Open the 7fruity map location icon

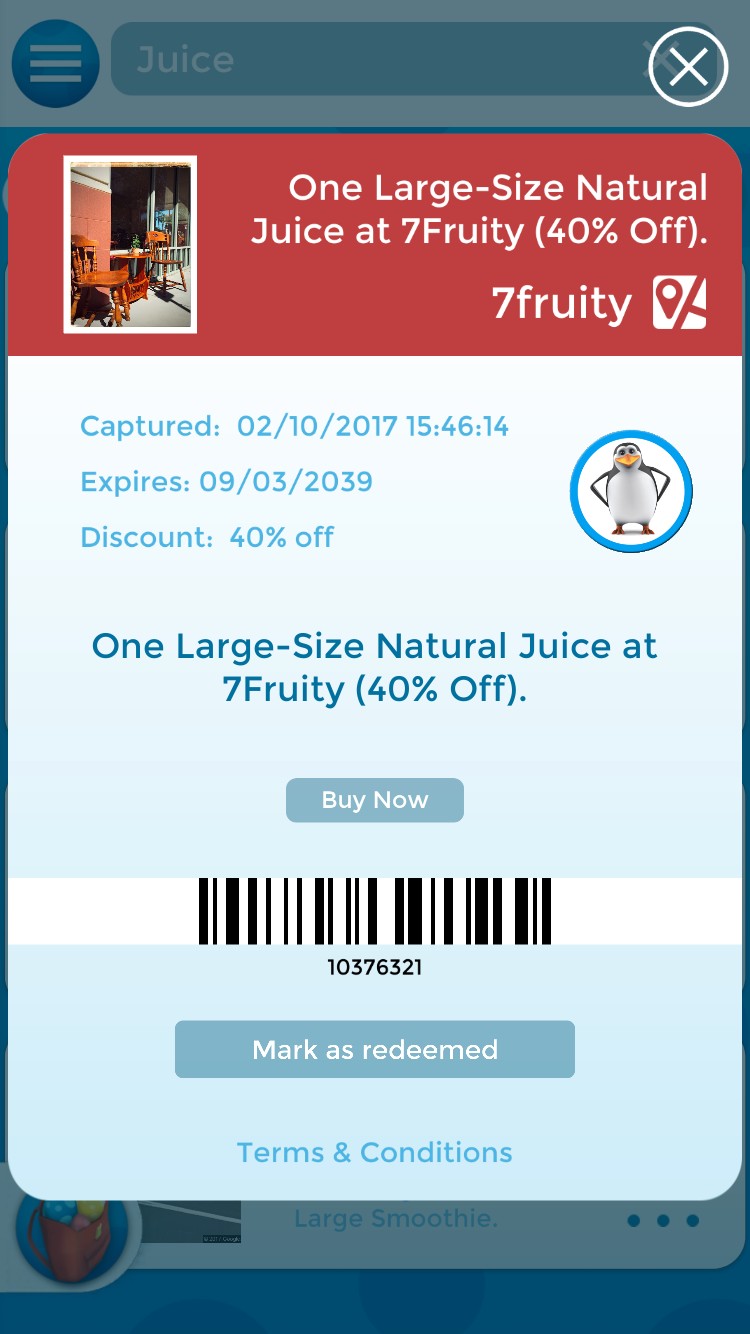click(680, 303)
